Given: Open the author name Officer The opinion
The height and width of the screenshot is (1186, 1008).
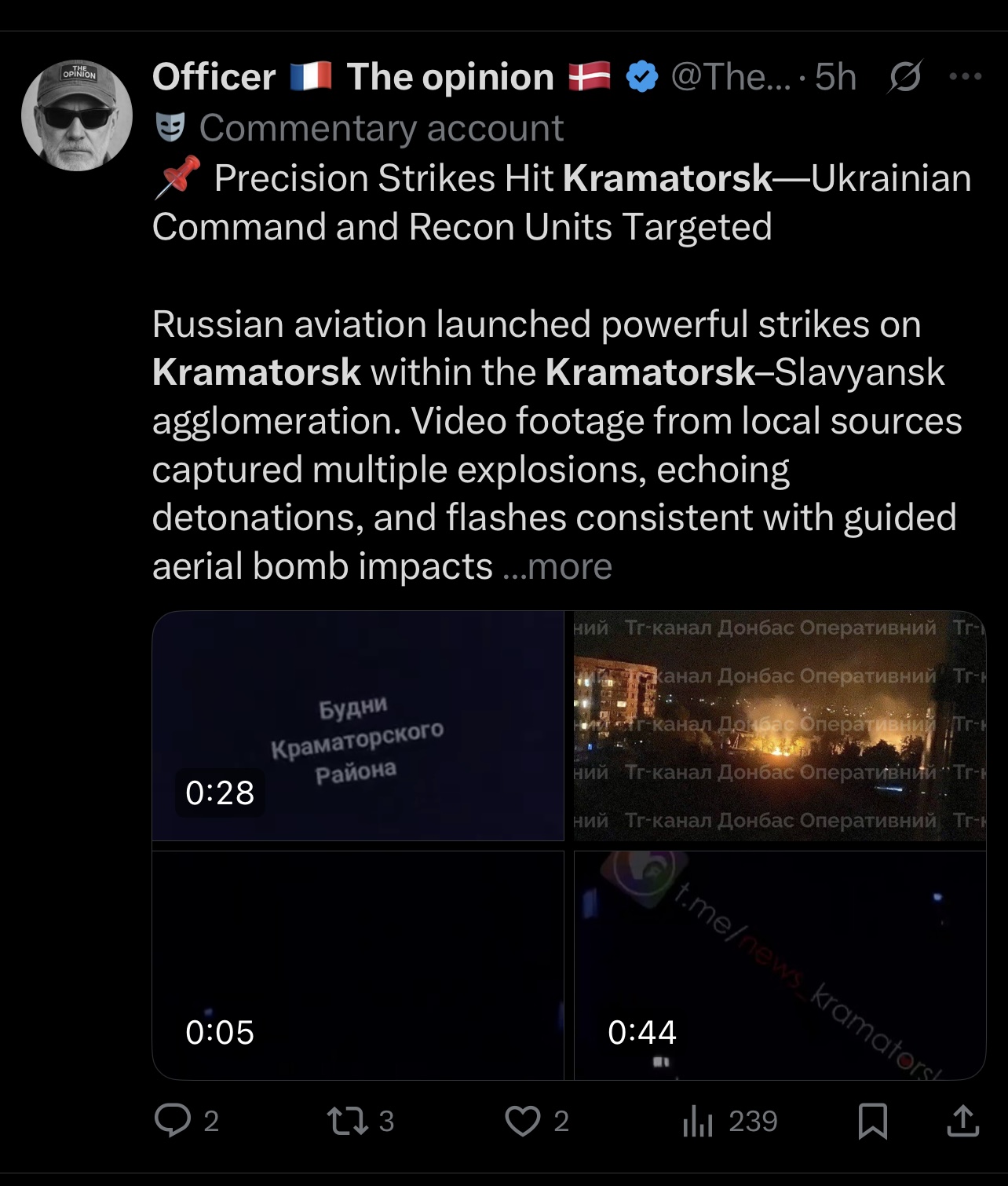Looking at the screenshot, I should (353, 77).
